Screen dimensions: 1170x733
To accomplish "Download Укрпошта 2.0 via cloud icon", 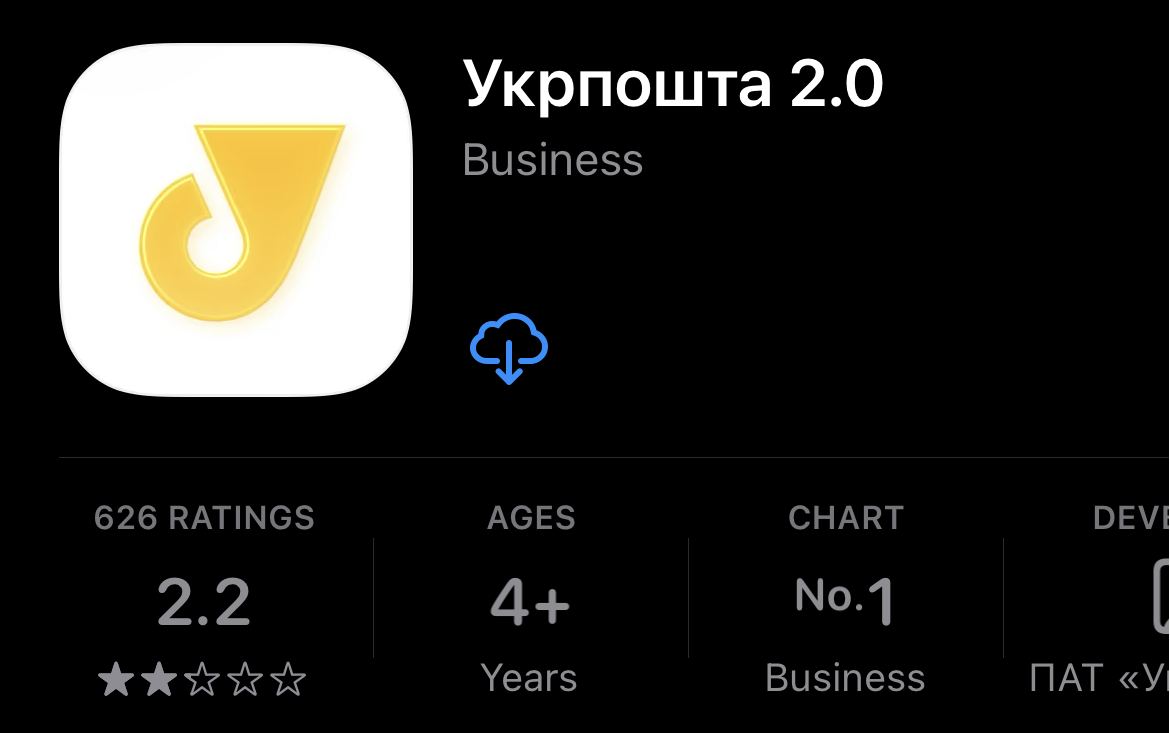I will point(509,348).
